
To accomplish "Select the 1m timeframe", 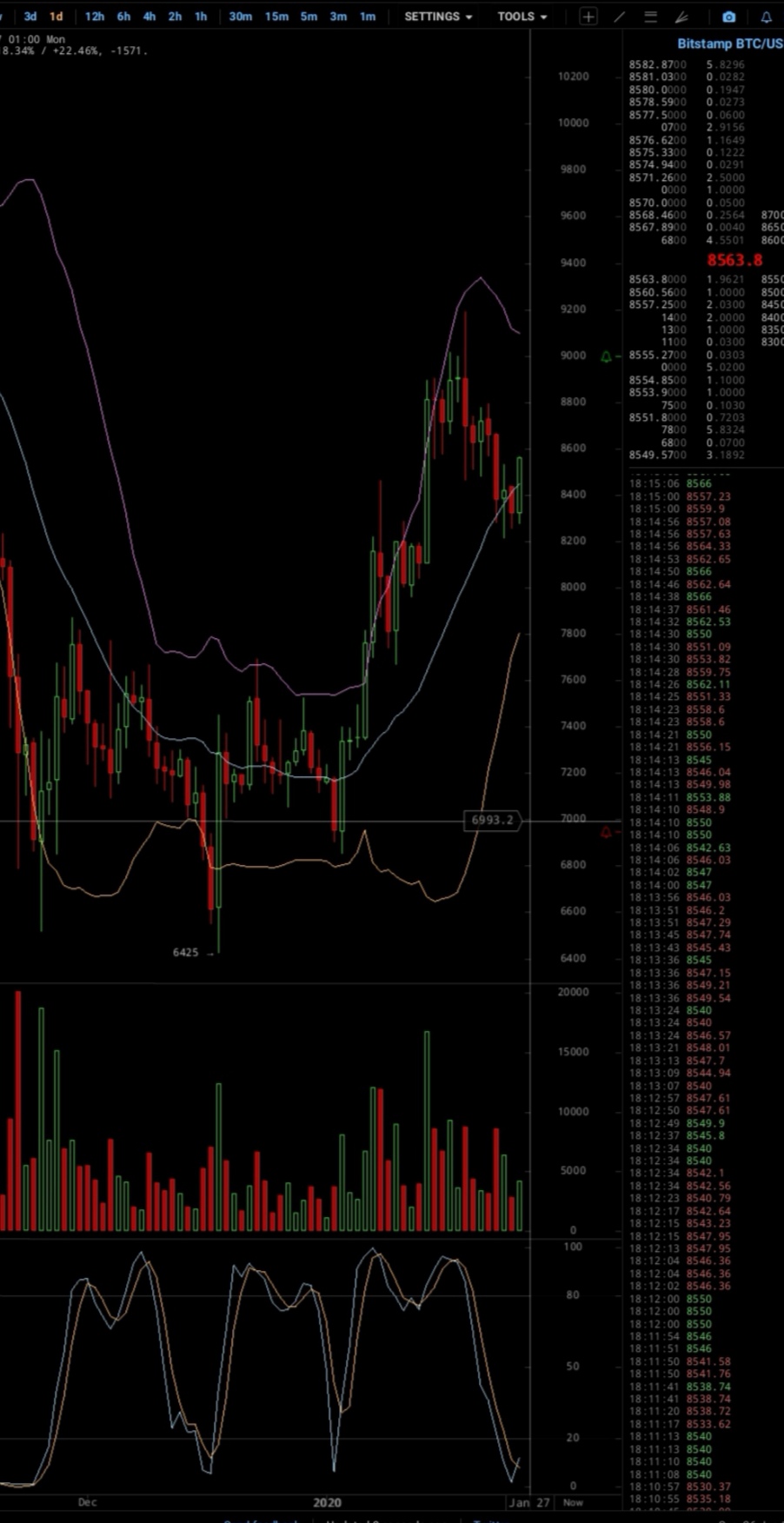I will point(368,17).
